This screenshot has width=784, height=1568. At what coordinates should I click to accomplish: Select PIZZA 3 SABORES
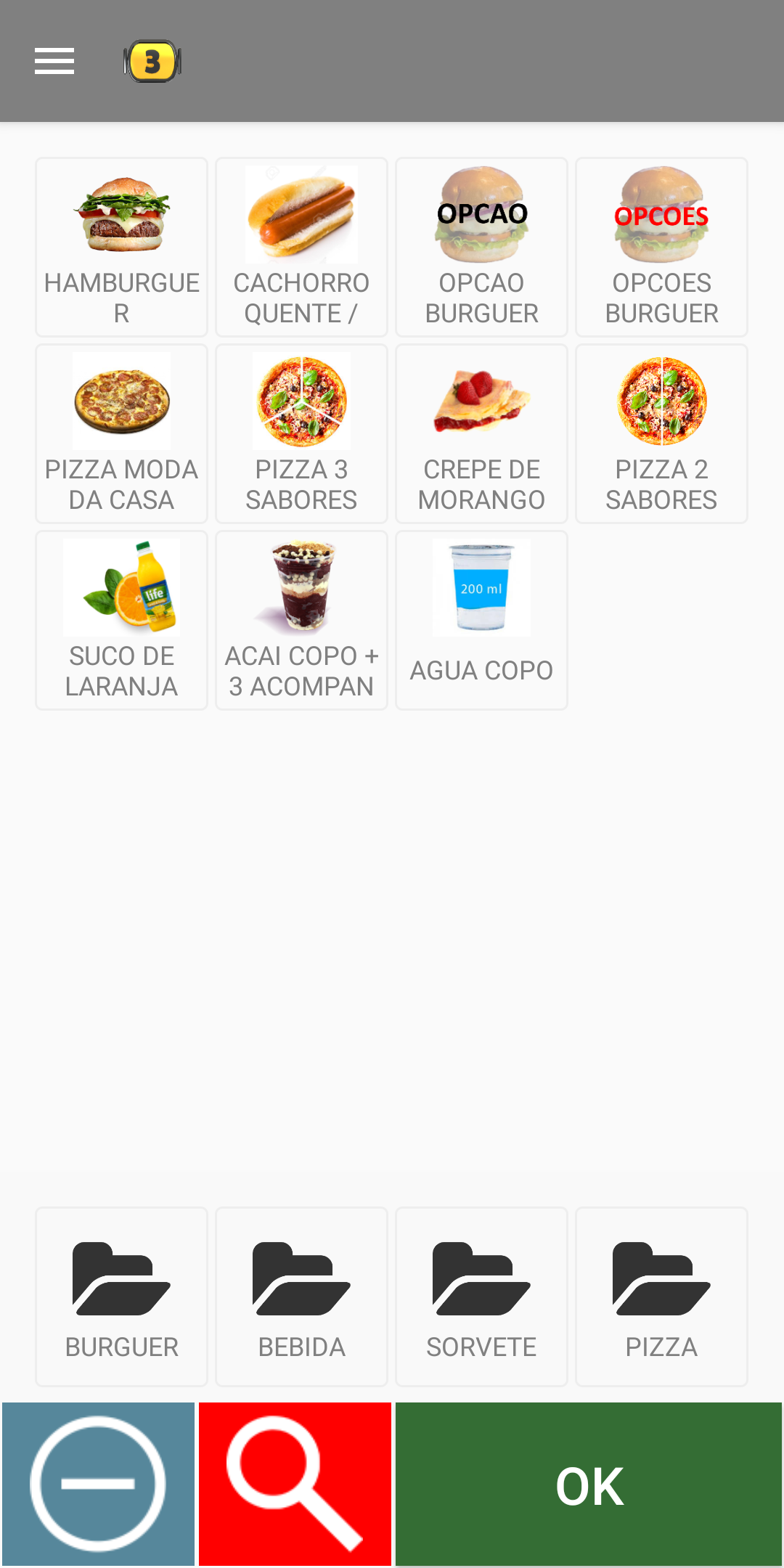[301, 433]
